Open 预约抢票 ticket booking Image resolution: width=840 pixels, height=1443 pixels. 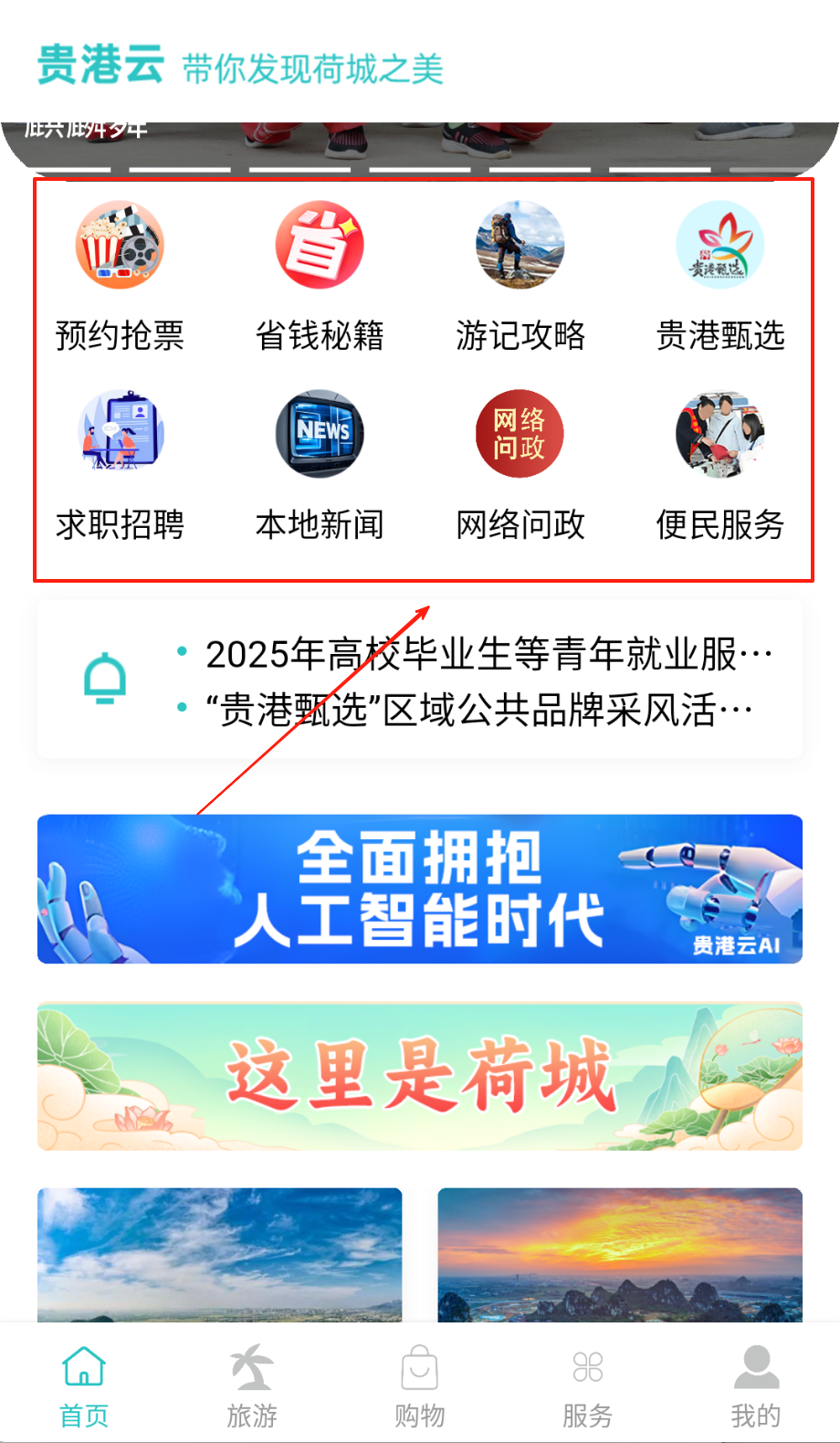point(120,275)
